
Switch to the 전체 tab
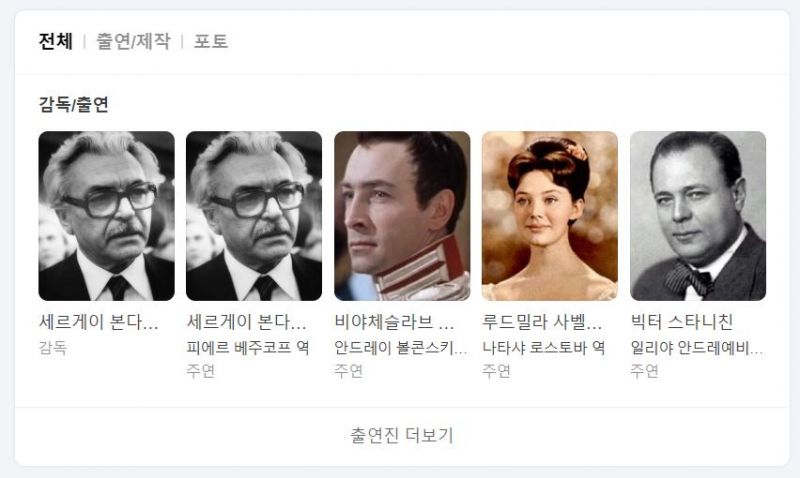tap(56, 41)
